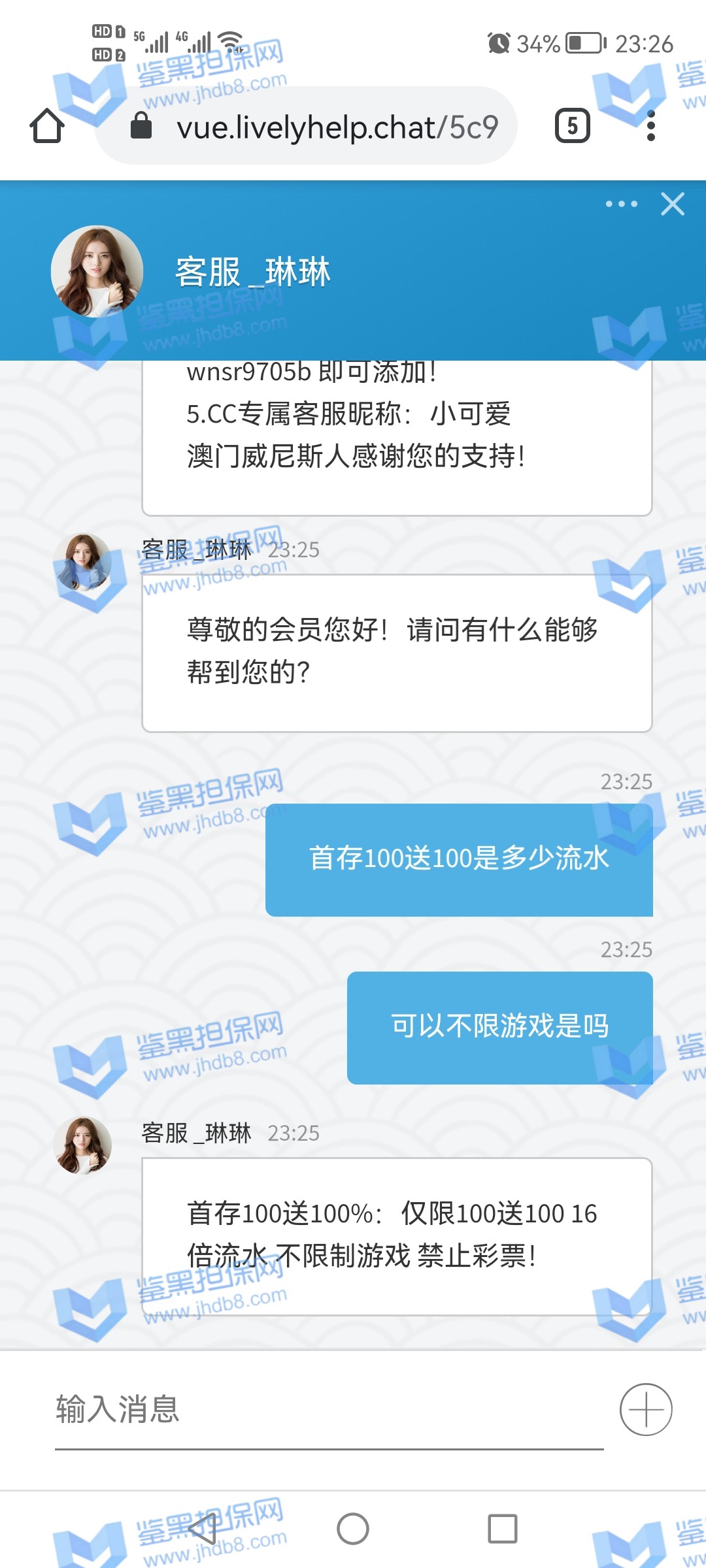
Task: Open the tab switcher showing 5 tabs
Action: tap(572, 125)
